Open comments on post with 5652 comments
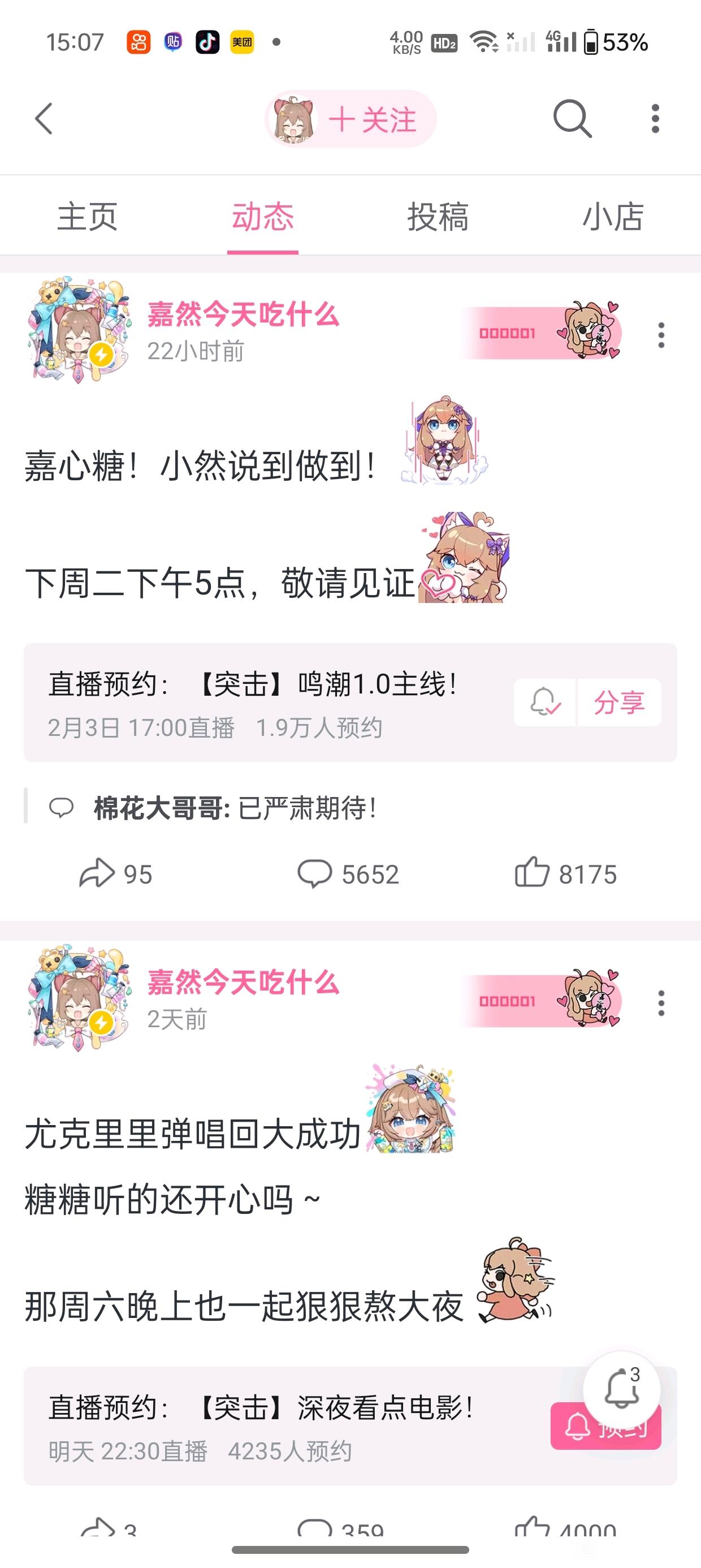 point(348,874)
